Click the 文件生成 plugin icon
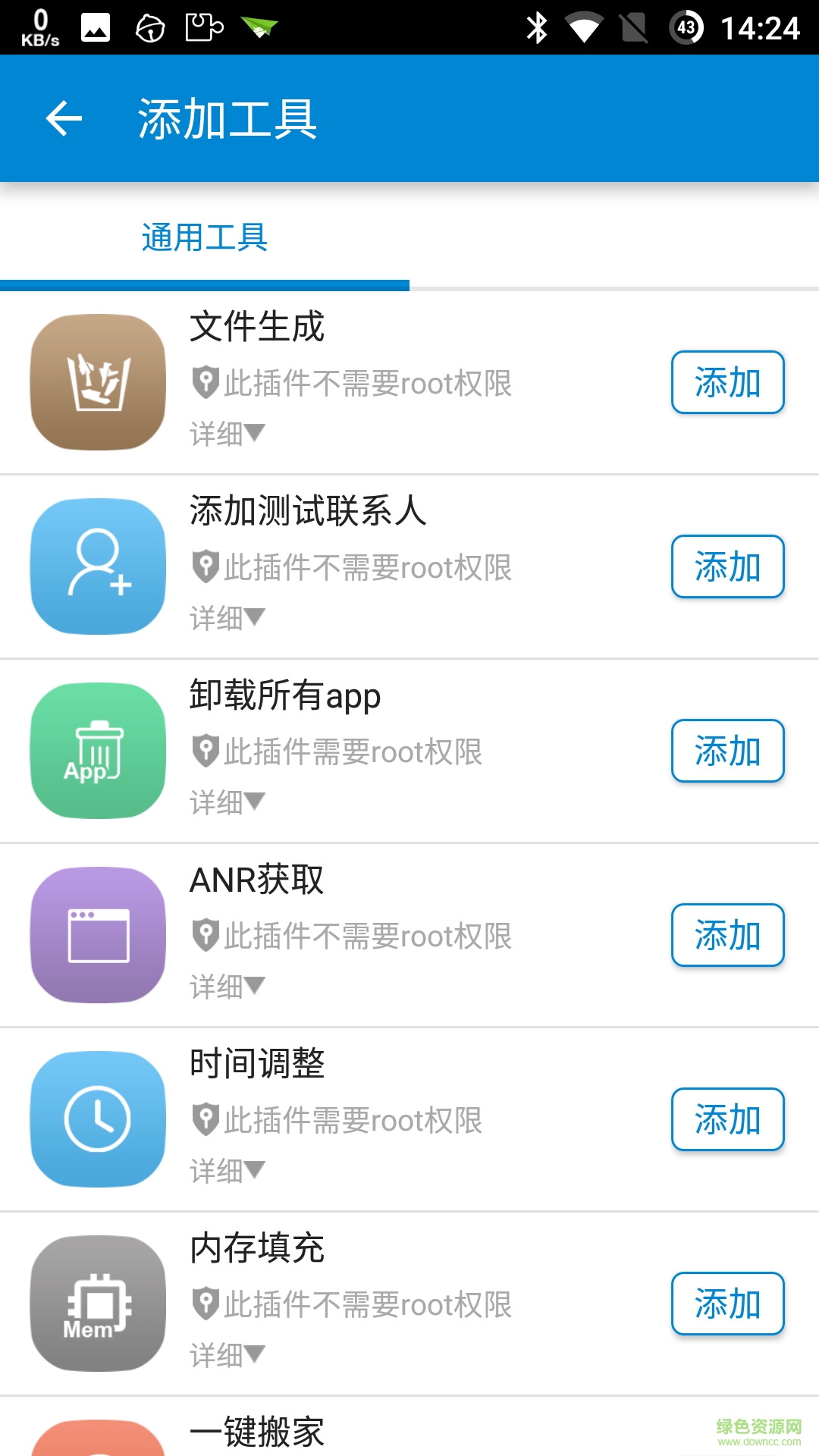 point(97,382)
